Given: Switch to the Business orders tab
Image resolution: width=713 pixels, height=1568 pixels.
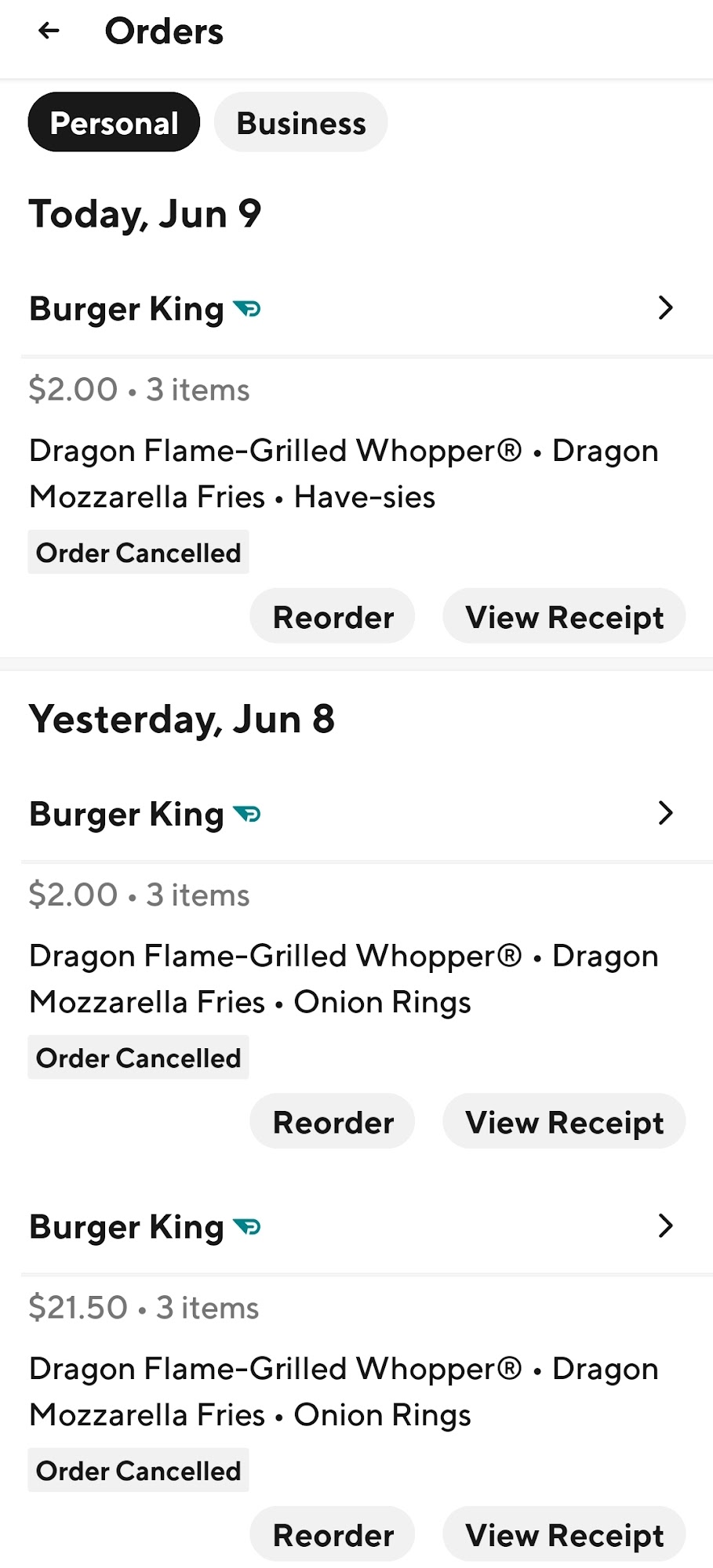Looking at the screenshot, I should coord(300,123).
